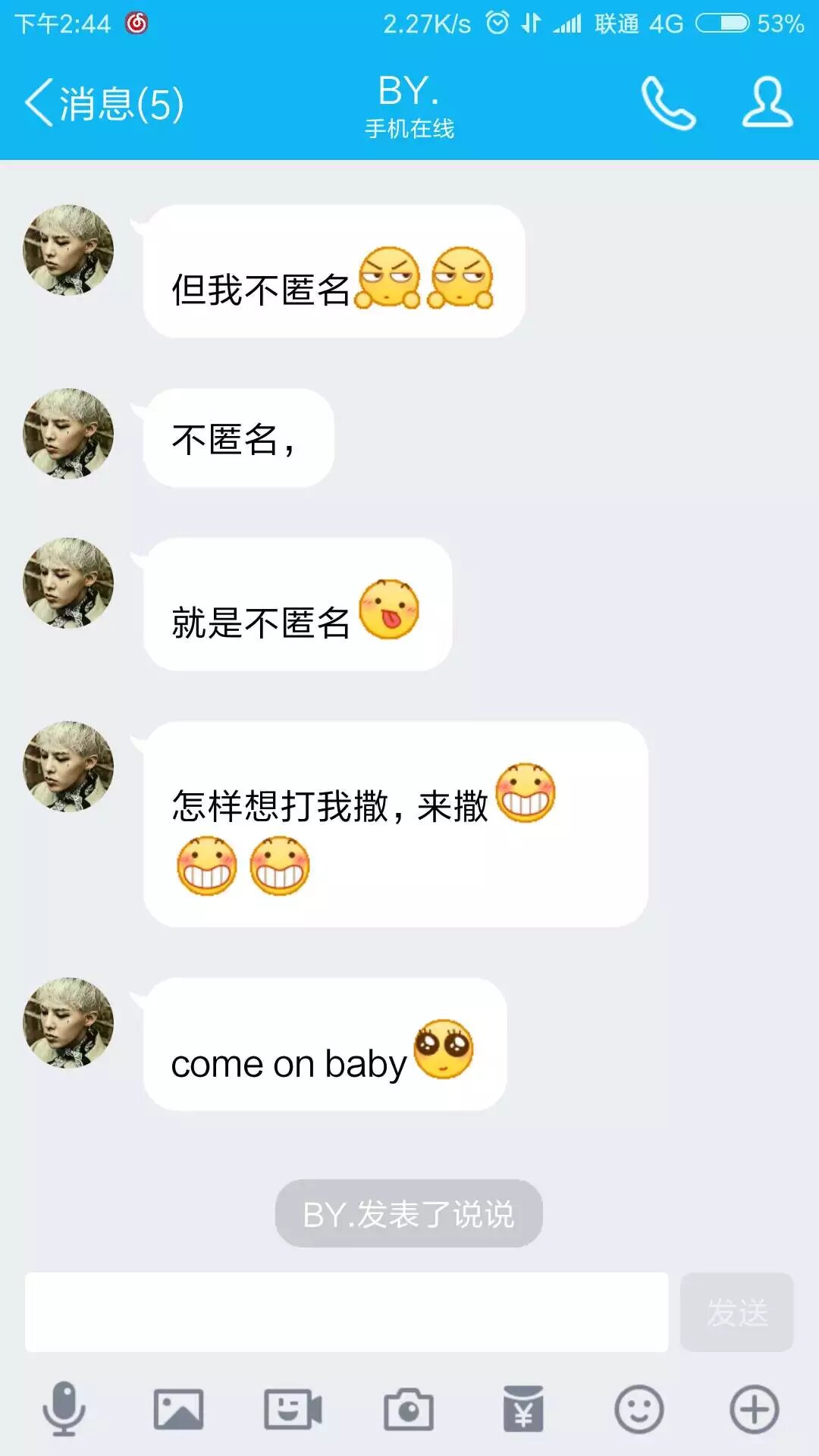Record a voice message with the microphone

point(64,1409)
